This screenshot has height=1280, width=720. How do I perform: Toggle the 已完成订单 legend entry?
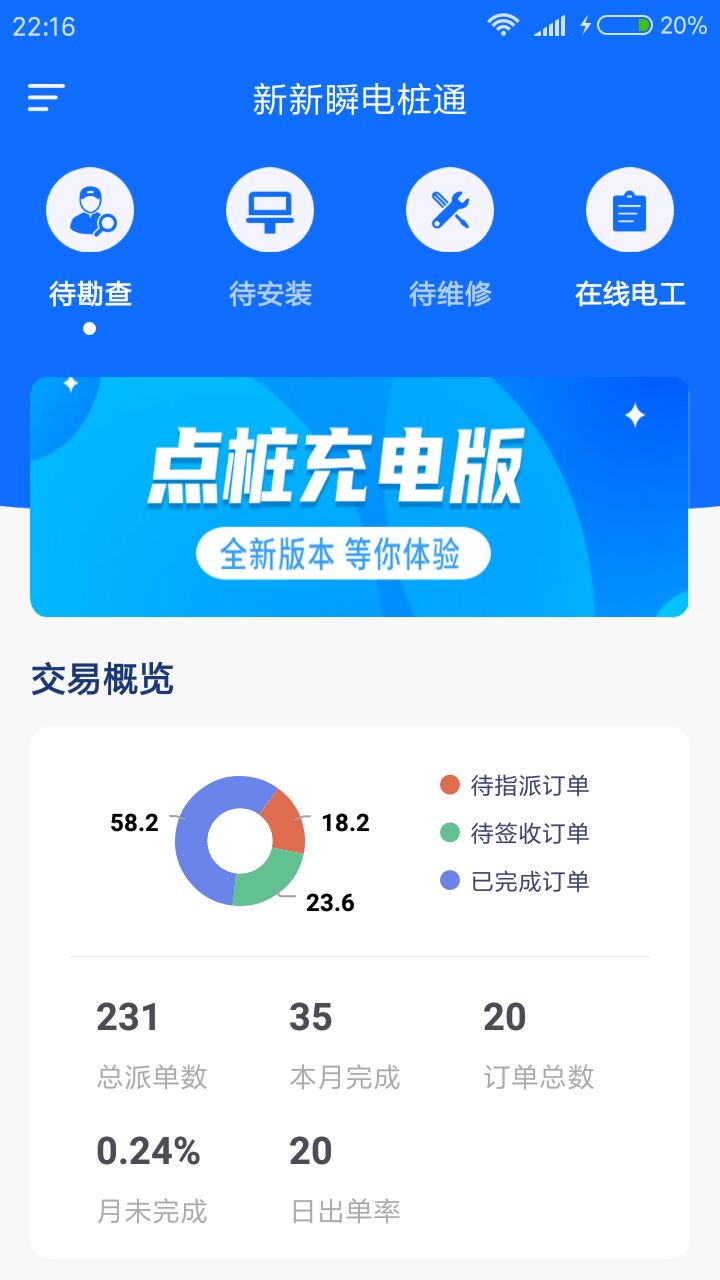click(515, 882)
